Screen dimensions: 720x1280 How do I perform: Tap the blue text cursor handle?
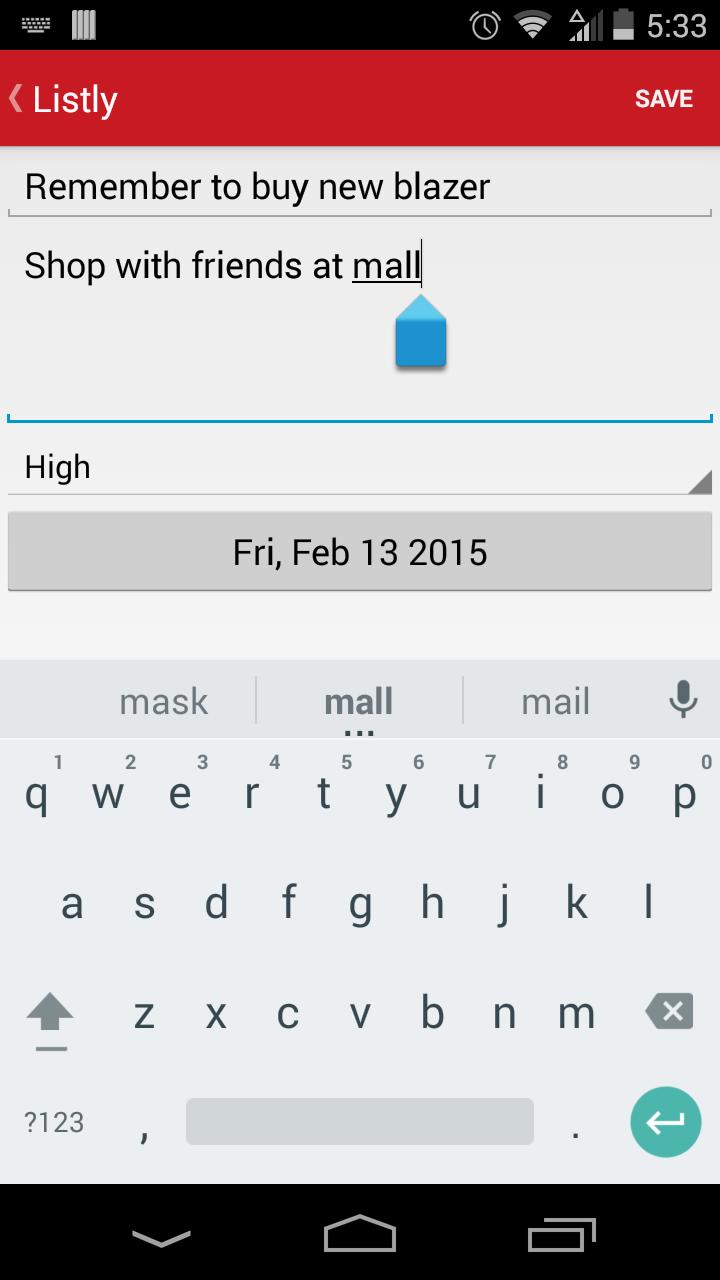click(421, 332)
